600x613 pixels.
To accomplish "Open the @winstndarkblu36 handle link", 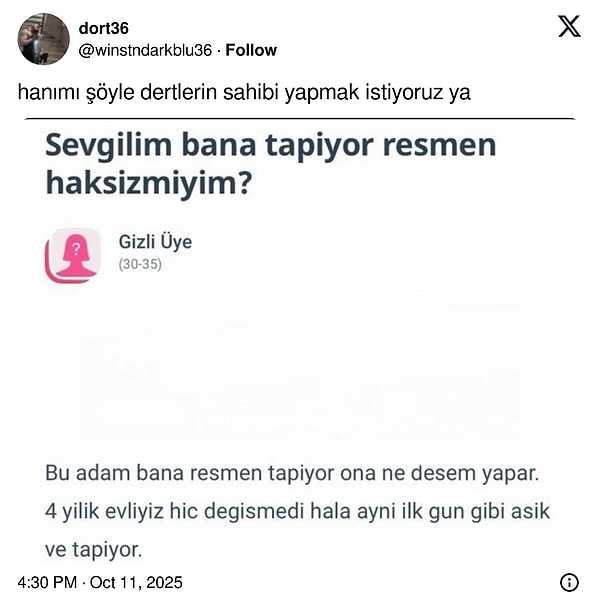I will (145, 50).
